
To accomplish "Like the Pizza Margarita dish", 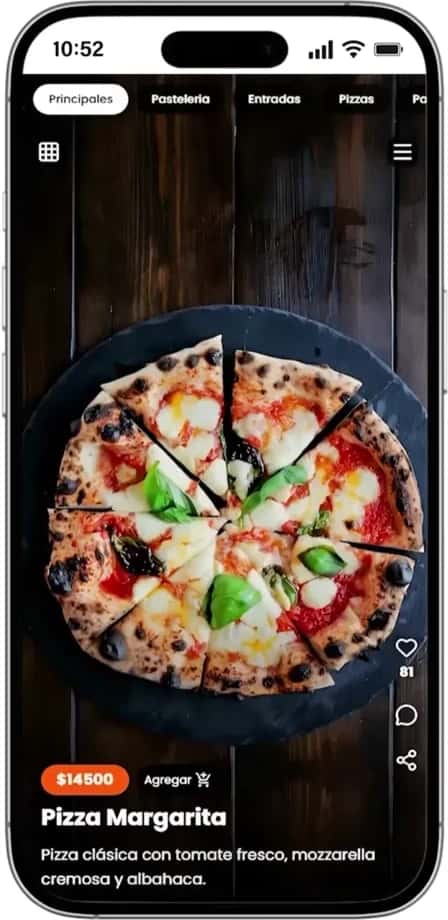I will pyautogui.click(x=406, y=648).
